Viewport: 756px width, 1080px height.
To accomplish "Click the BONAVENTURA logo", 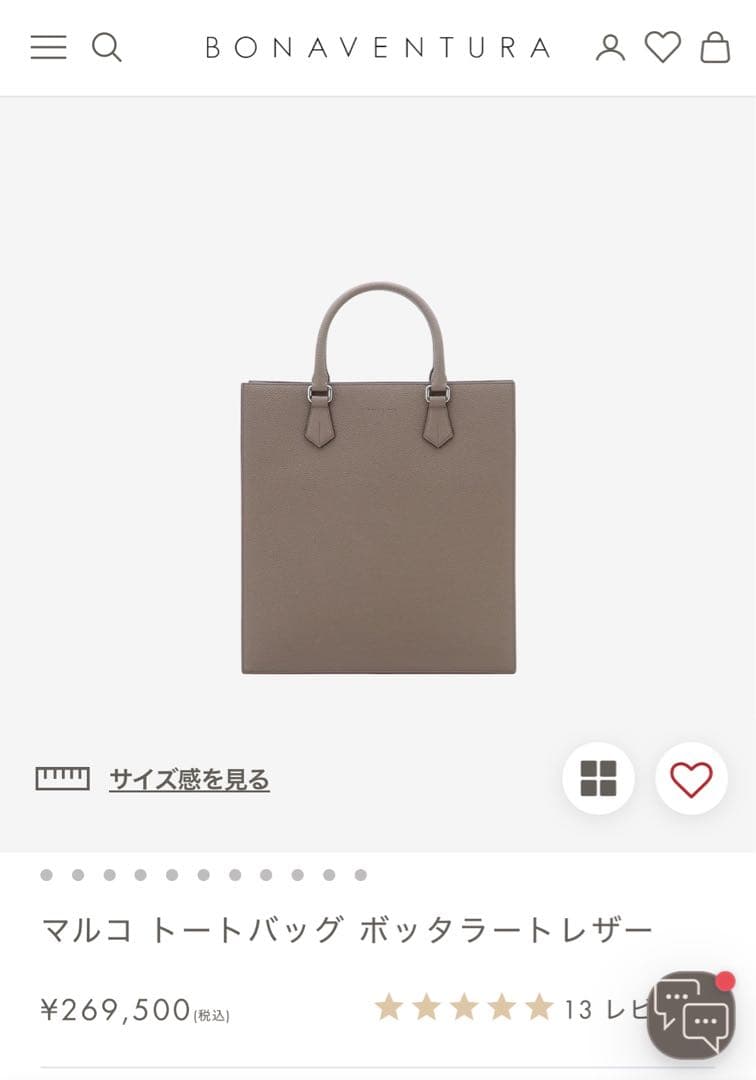I will 377,48.
